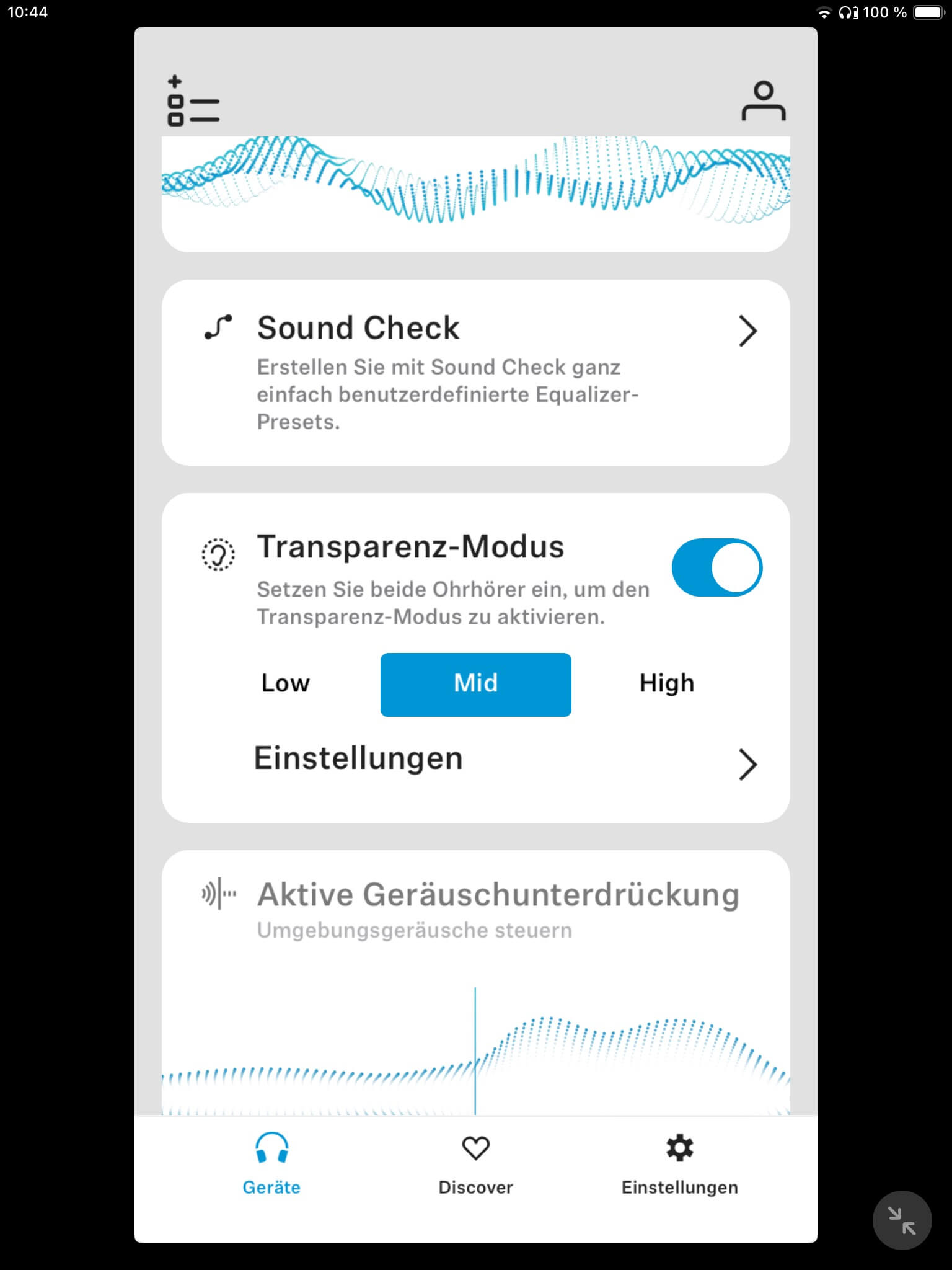
Task: Open the add device list icon
Action: point(193,101)
